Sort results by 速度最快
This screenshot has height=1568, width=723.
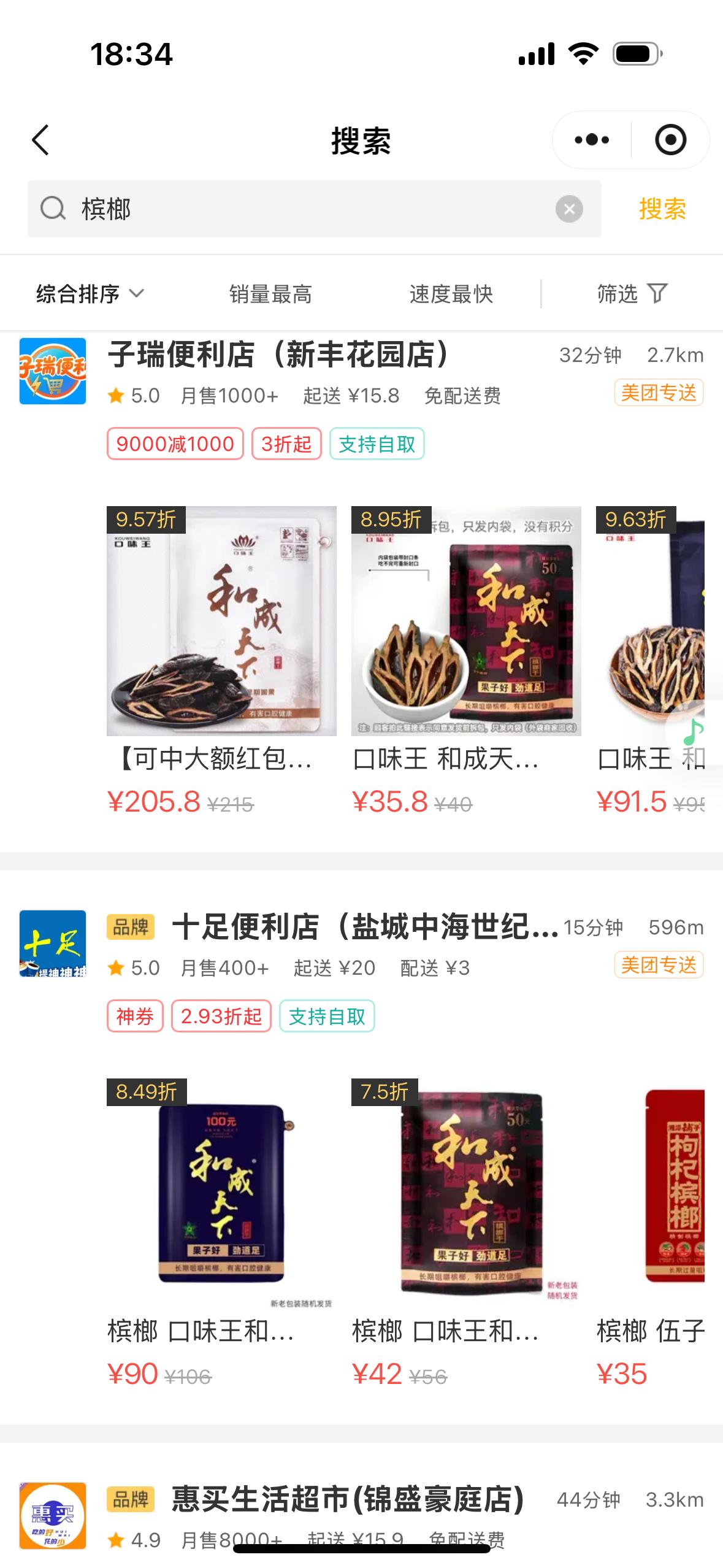(451, 294)
